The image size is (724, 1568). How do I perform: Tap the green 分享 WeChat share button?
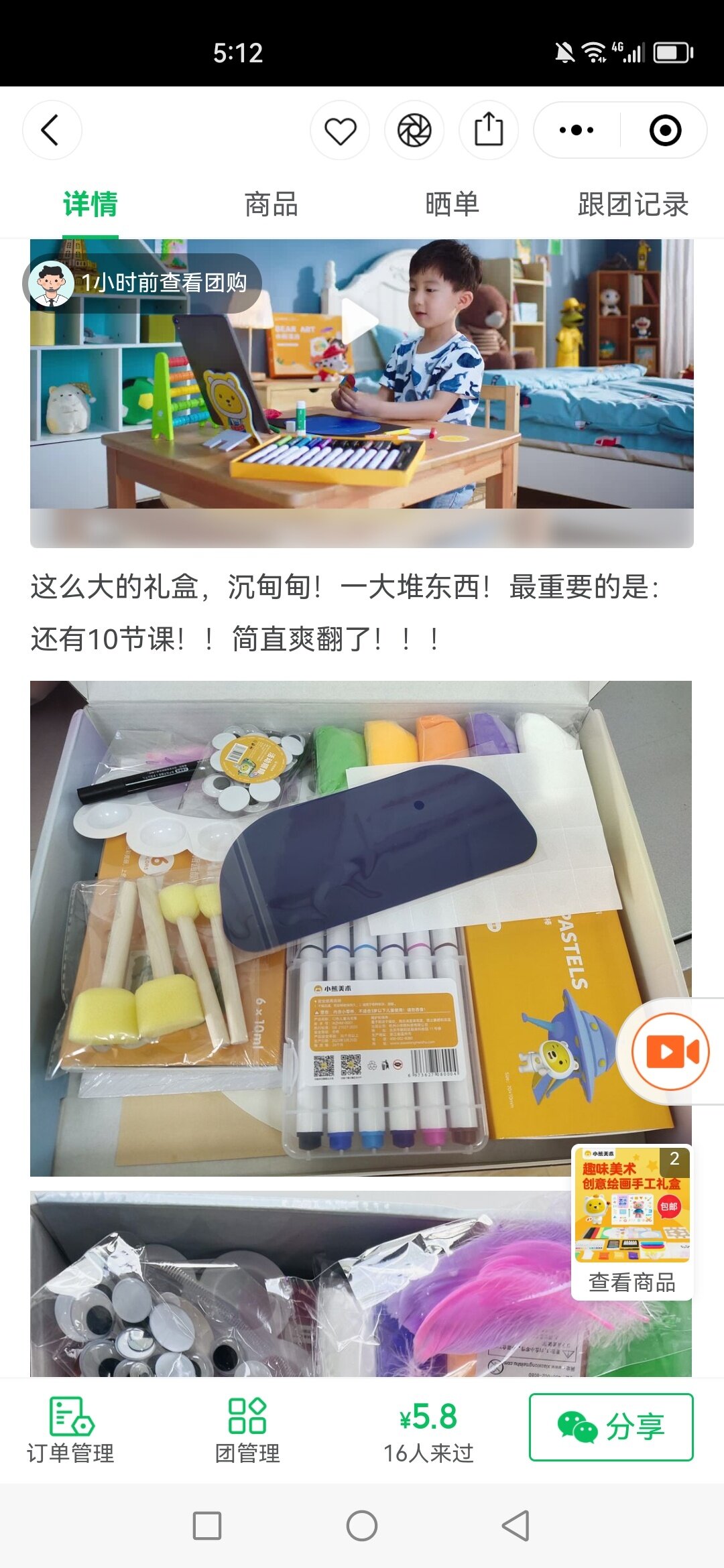coord(611,1427)
